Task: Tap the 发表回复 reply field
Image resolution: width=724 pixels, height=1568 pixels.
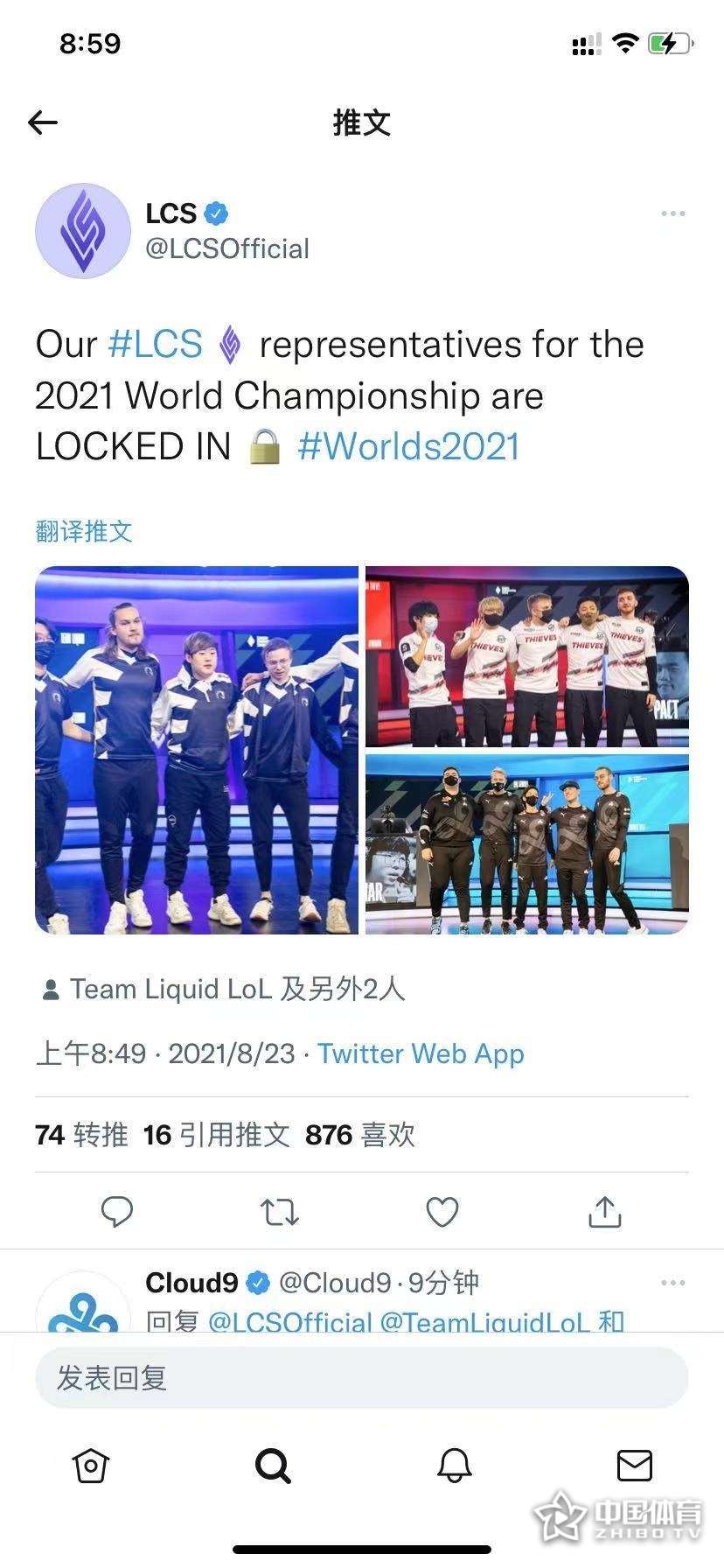Action: click(361, 1378)
